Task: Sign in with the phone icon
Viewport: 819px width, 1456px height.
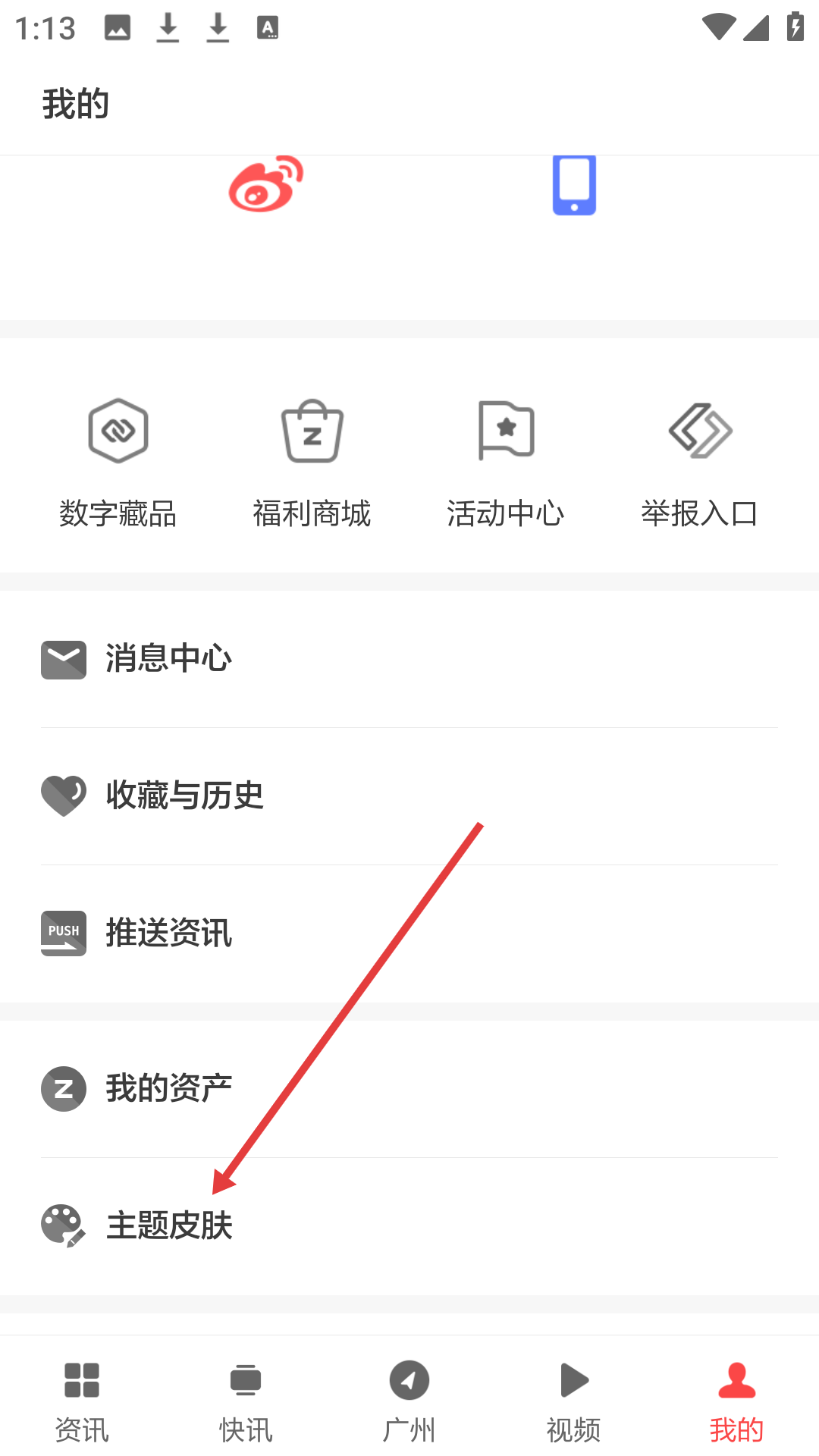Action: (x=574, y=185)
